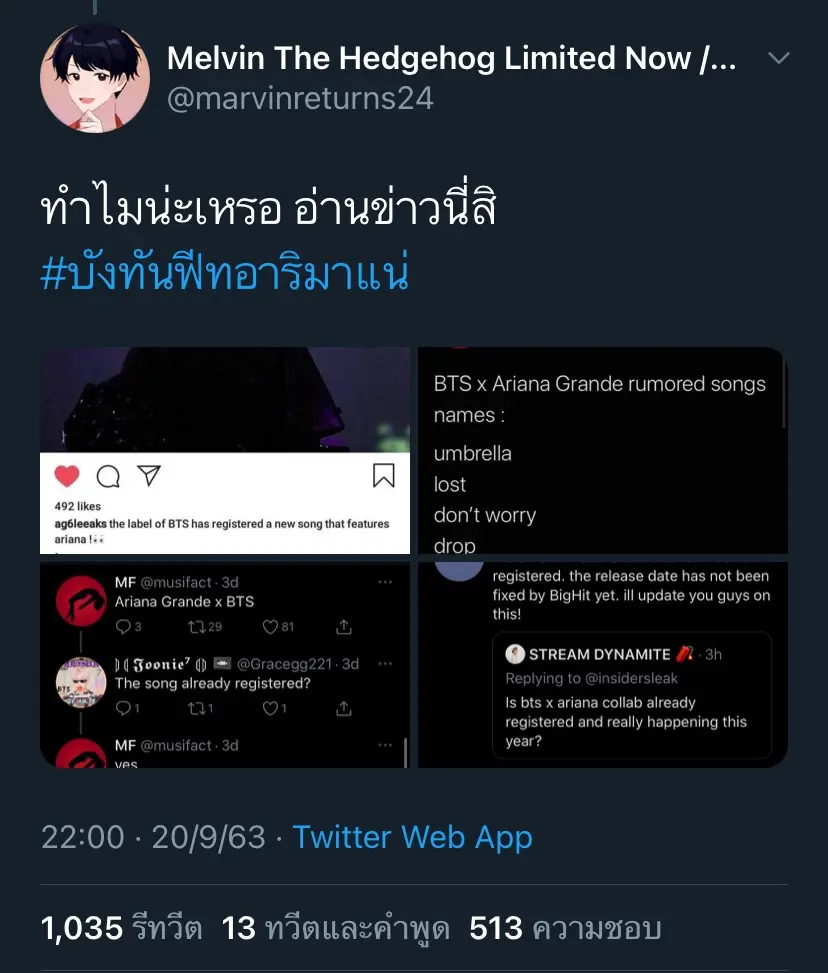
Task: Open the @marvinreturns24 profile handle
Action: (300, 99)
